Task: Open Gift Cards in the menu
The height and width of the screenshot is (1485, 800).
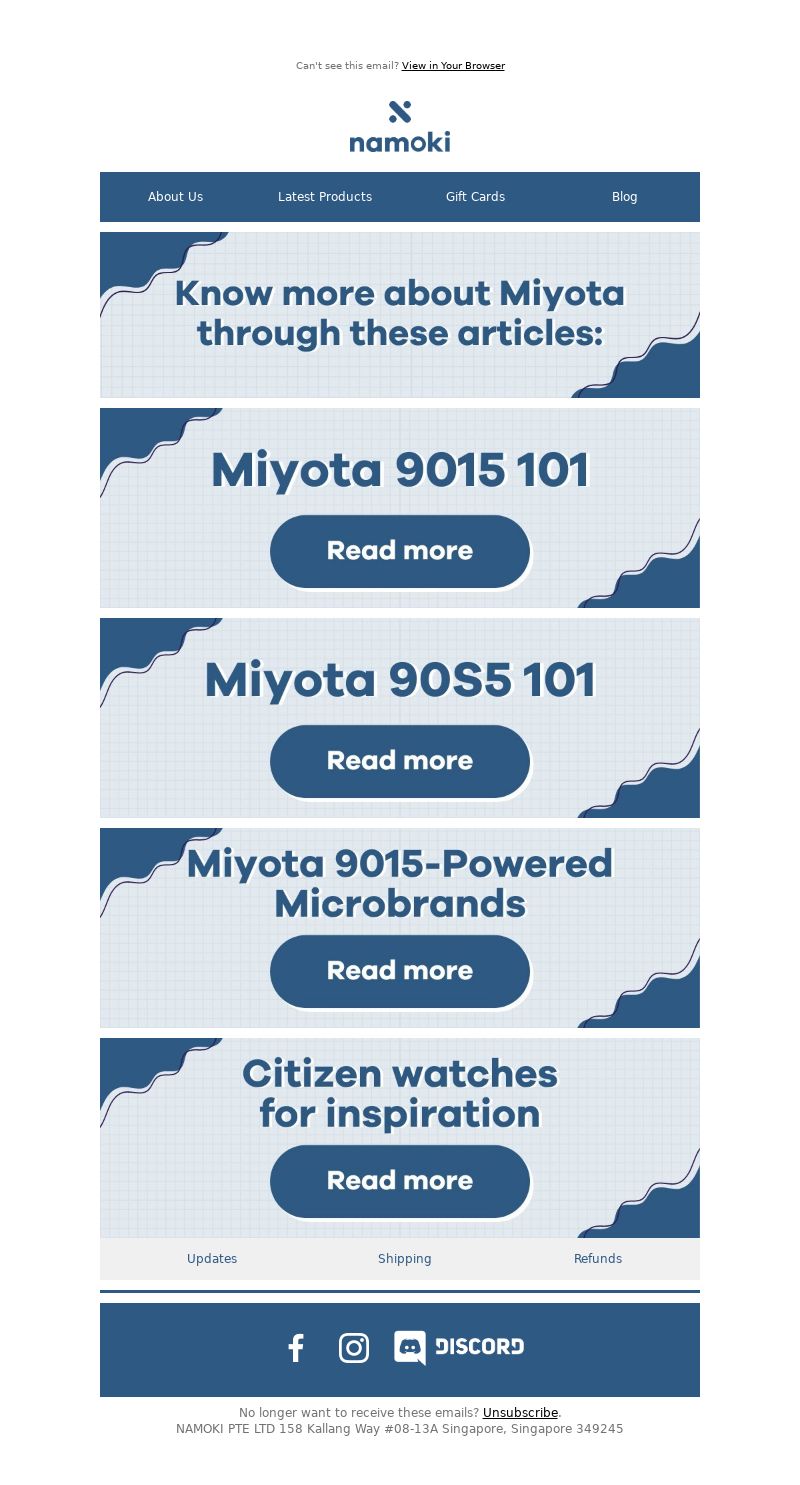Action: tap(475, 197)
